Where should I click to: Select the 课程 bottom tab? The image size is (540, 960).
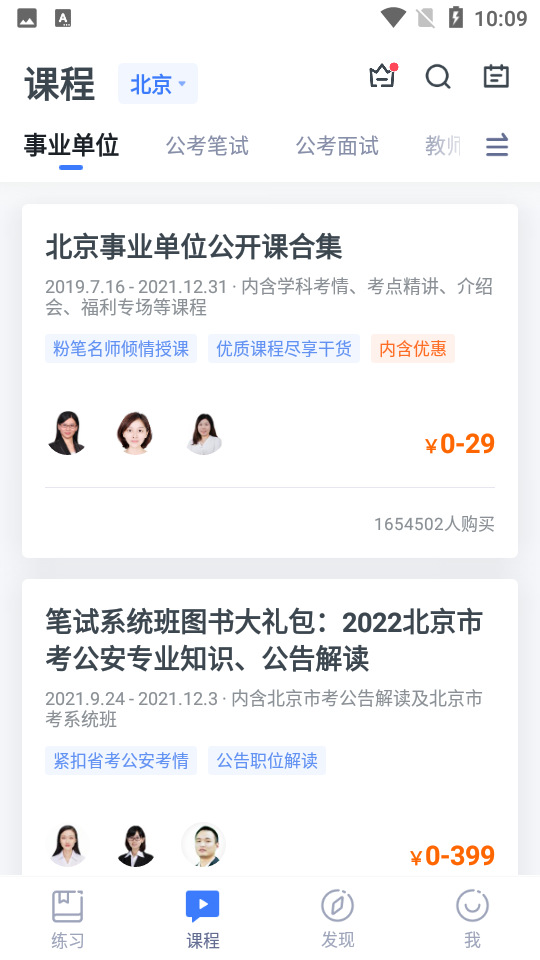point(203,918)
